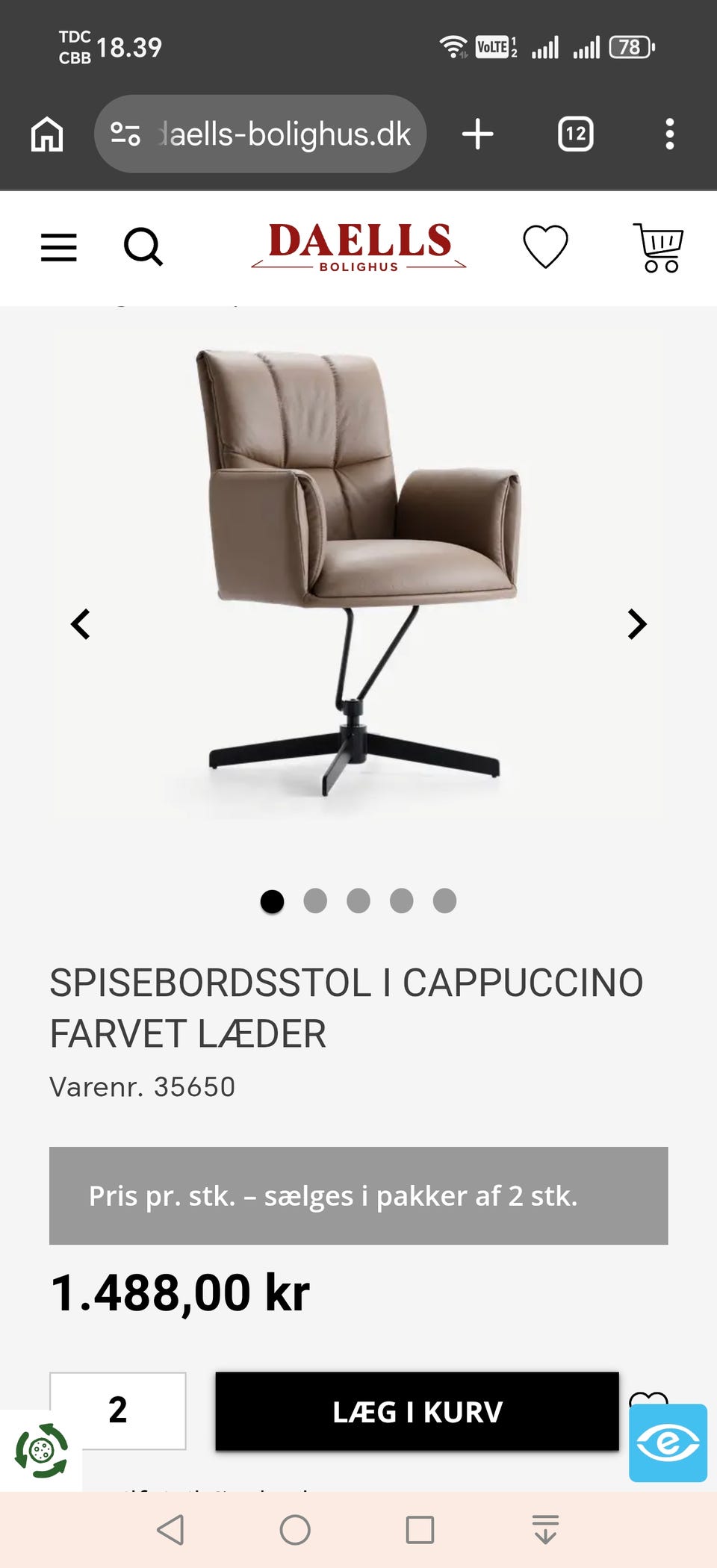
Task: Open the shopping cart
Action: (x=659, y=247)
